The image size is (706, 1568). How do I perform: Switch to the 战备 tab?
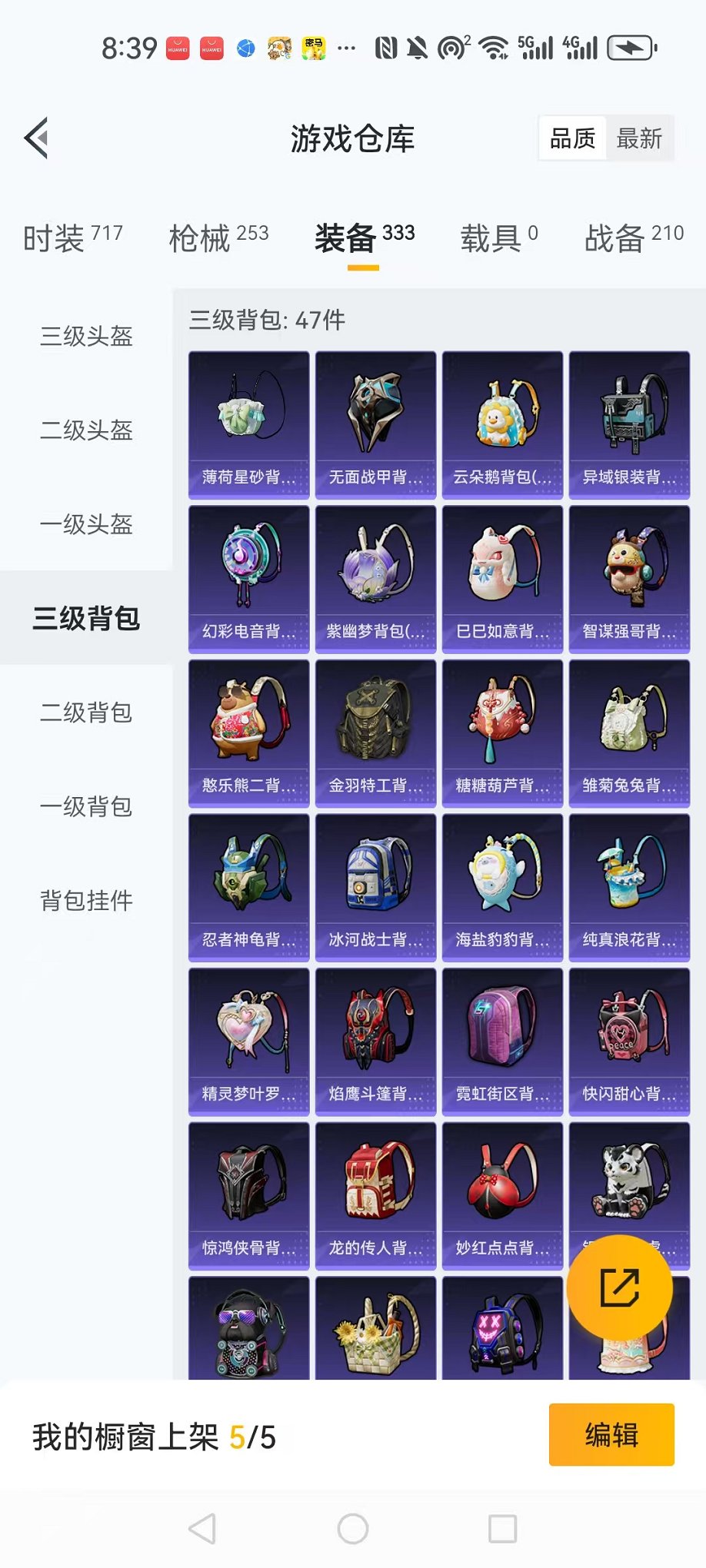tap(633, 238)
